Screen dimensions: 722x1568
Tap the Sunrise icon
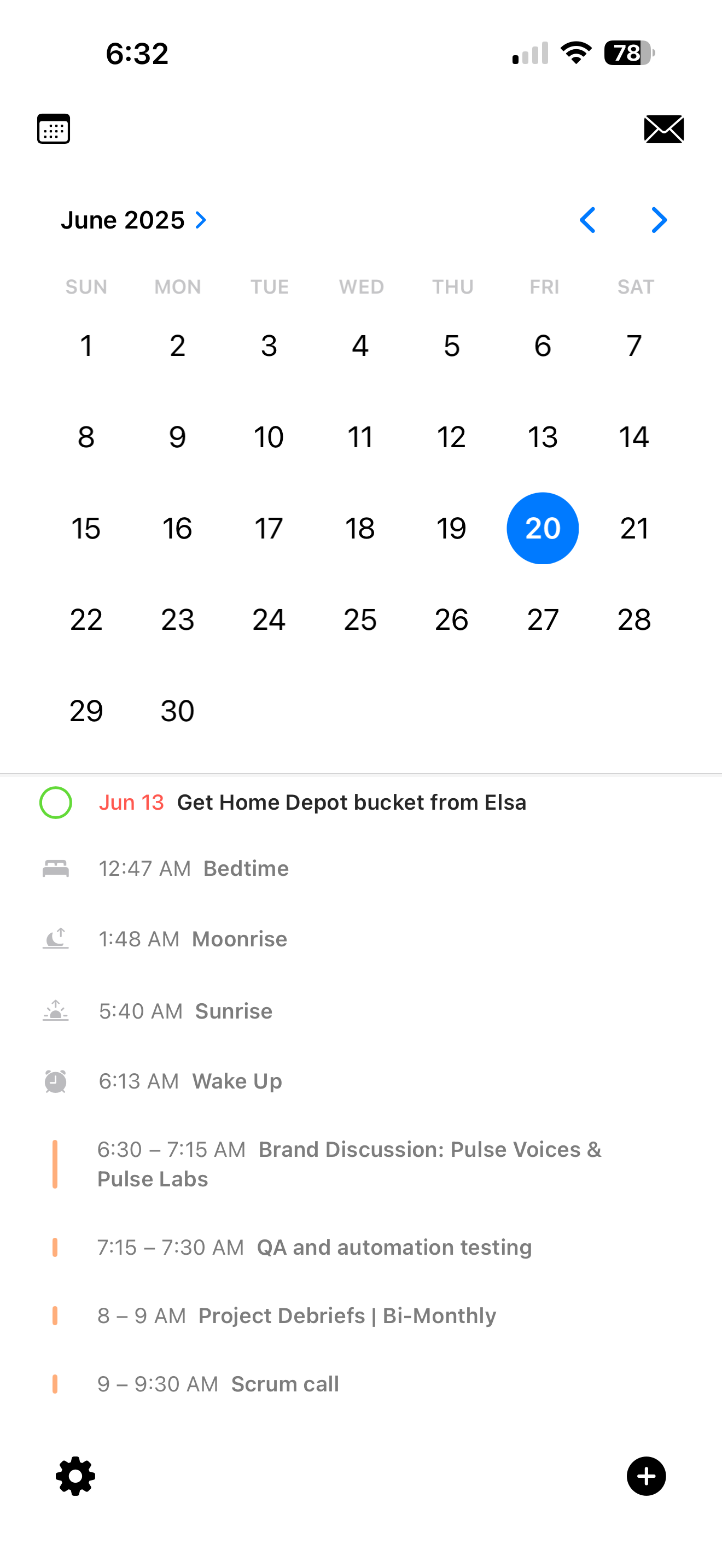pos(55,1010)
